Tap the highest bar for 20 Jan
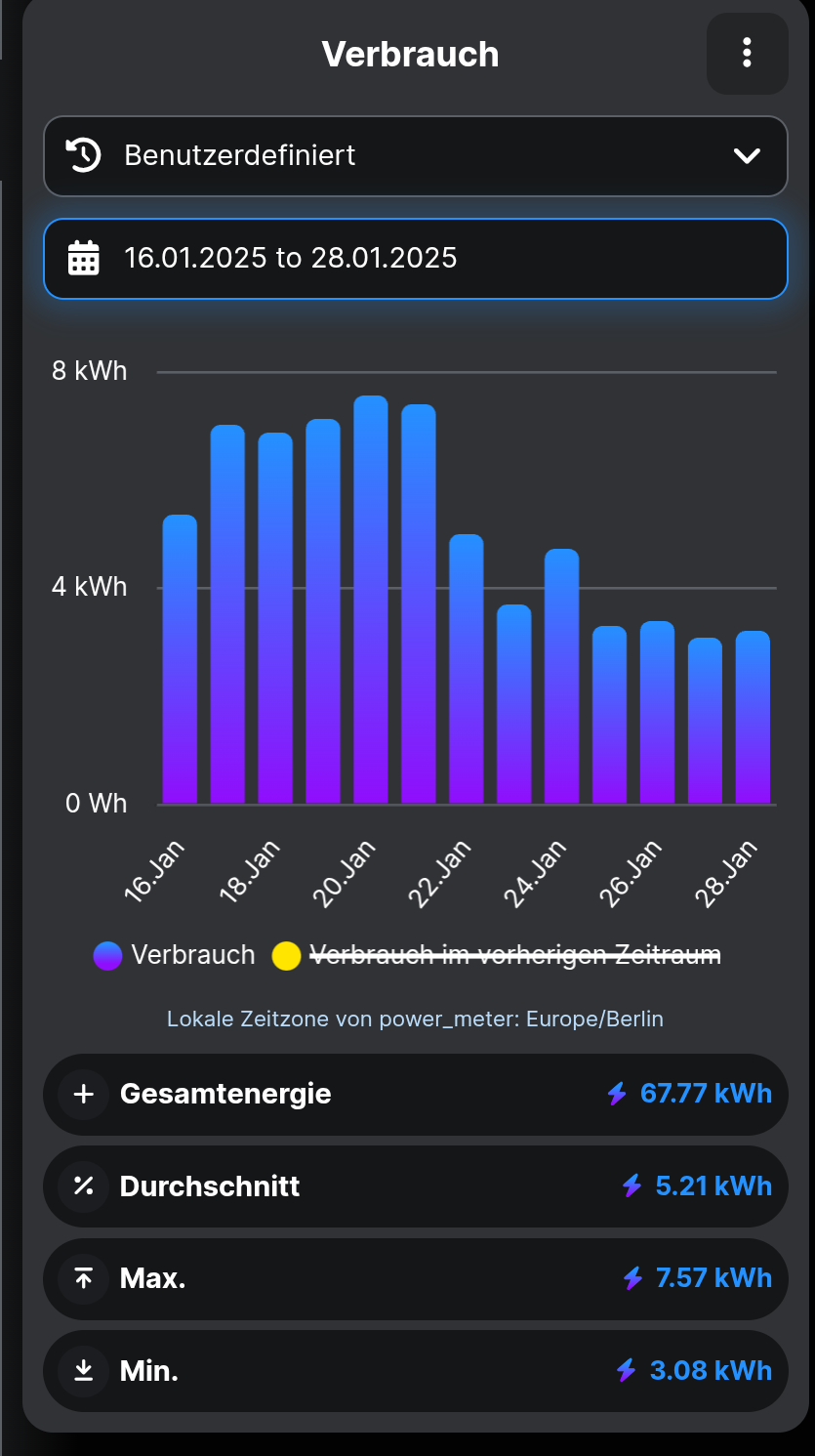815x1456 pixels. 371,600
